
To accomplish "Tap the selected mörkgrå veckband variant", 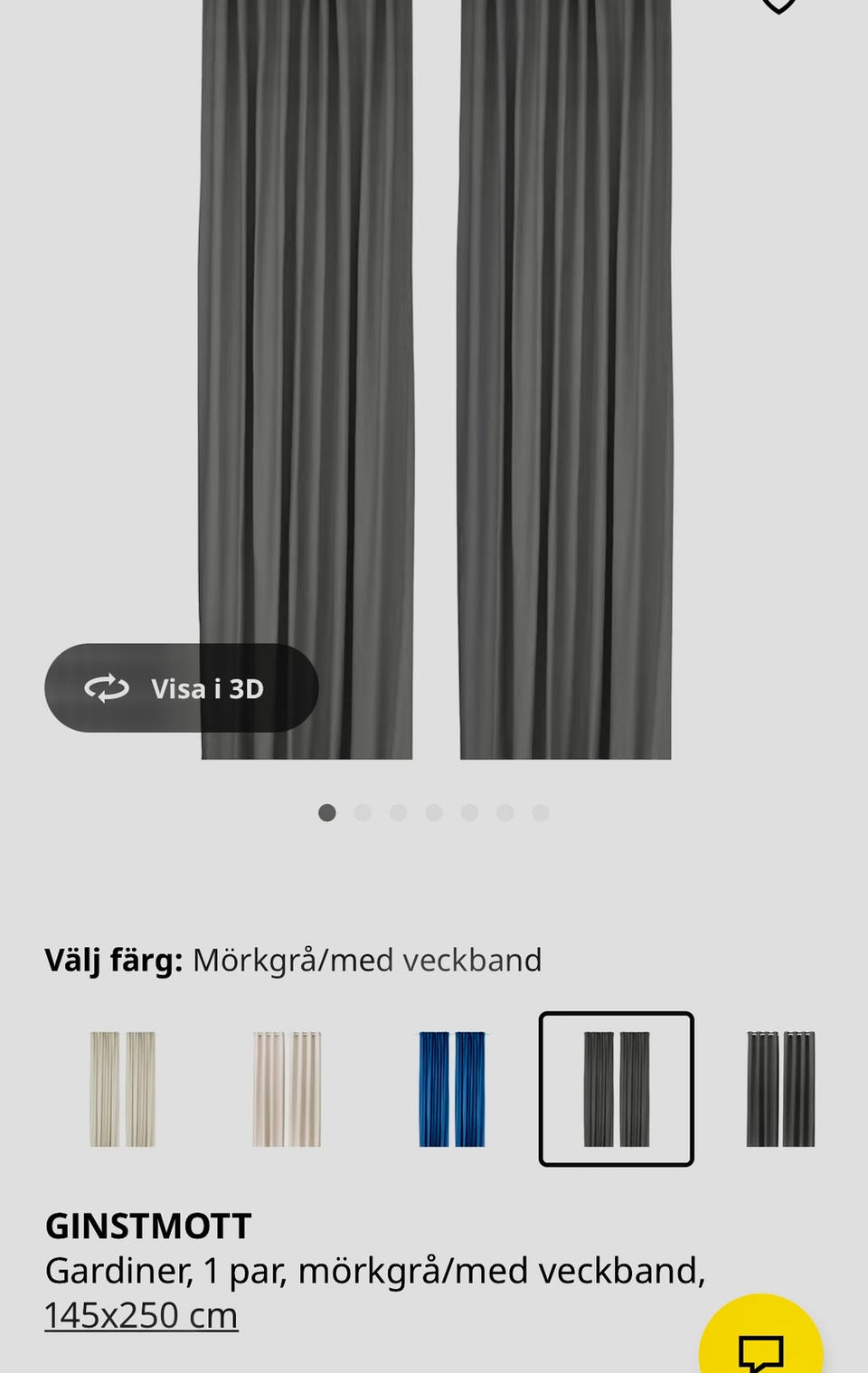I will point(616,1090).
